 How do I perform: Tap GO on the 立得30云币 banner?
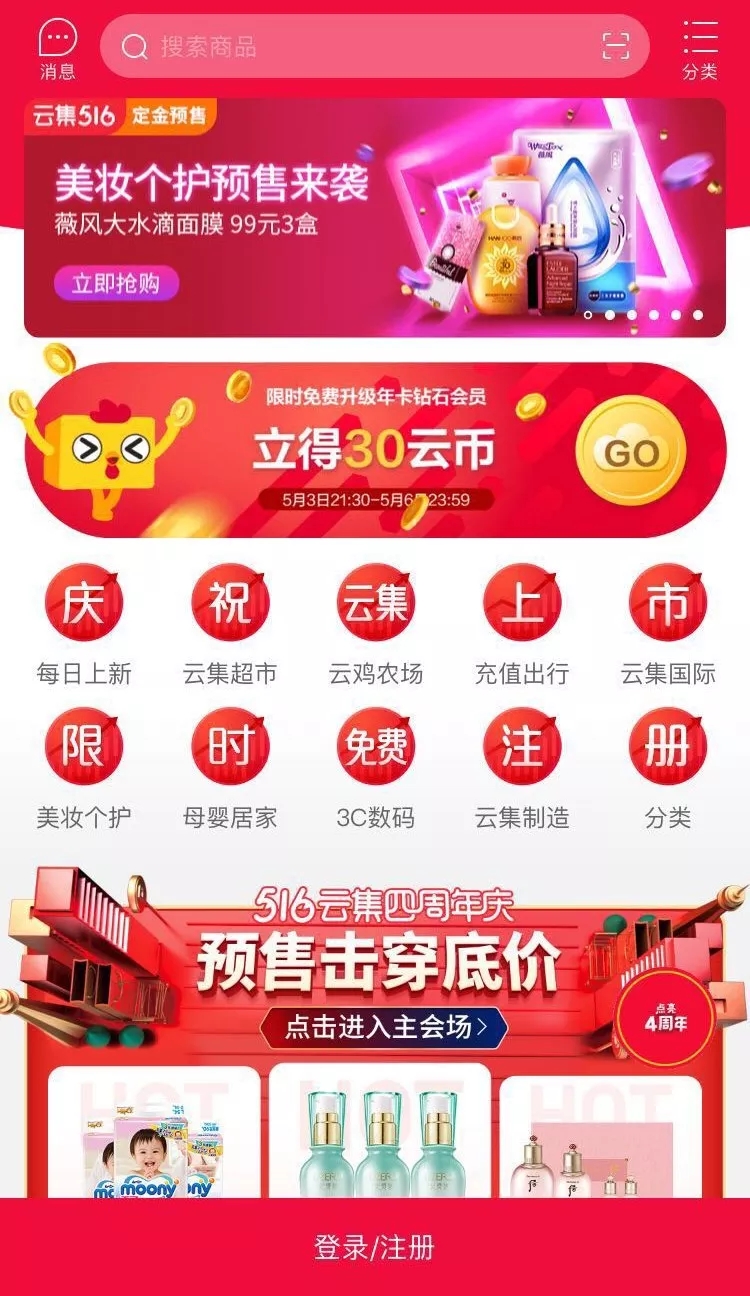[630, 453]
